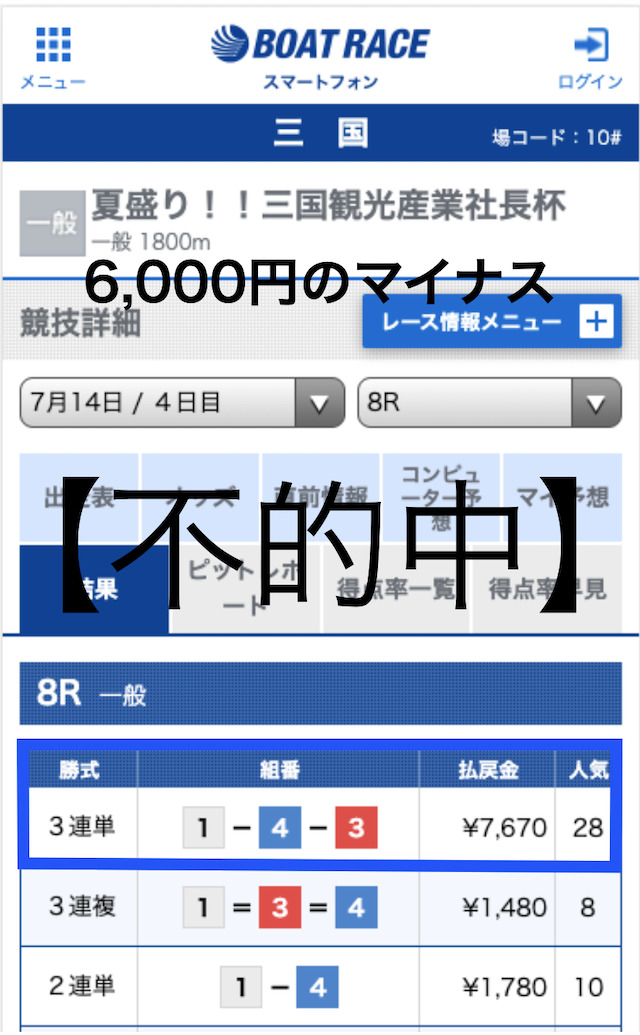Switch to the 得点率一覧 tab
Screen dimensions: 640x1035
pos(396,589)
